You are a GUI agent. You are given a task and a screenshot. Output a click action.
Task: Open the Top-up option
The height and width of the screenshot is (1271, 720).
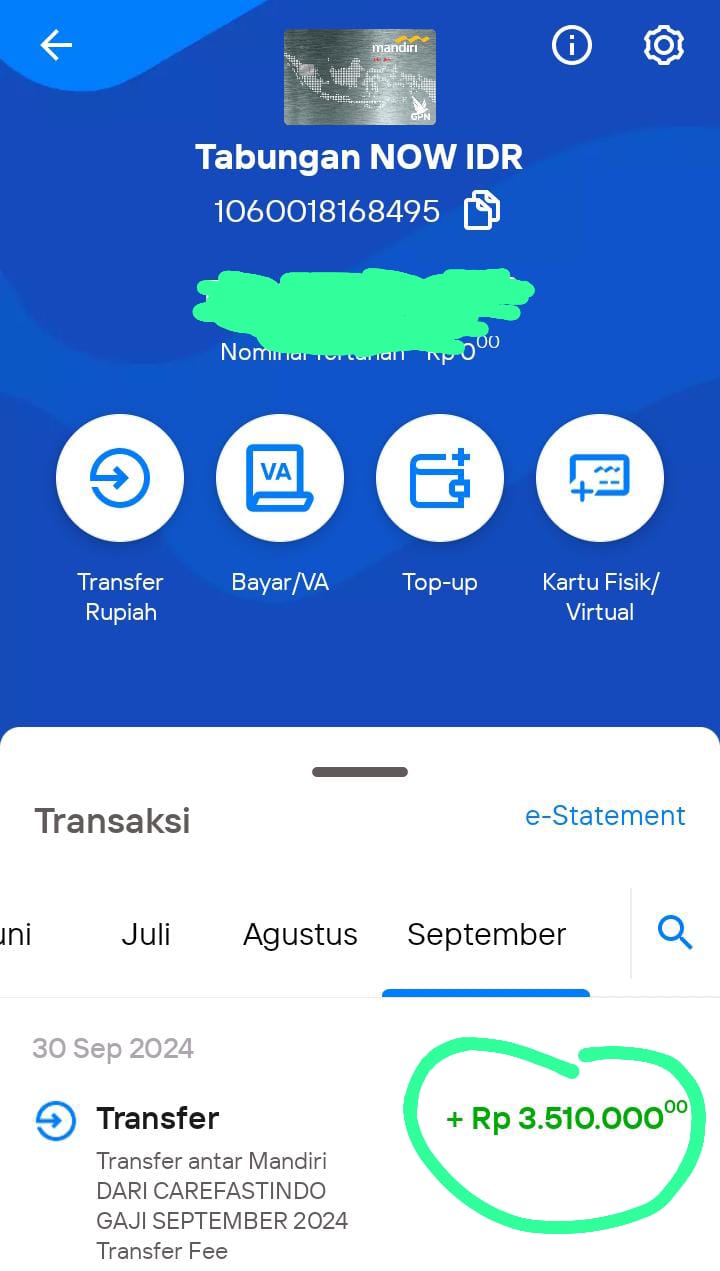click(x=440, y=478)
